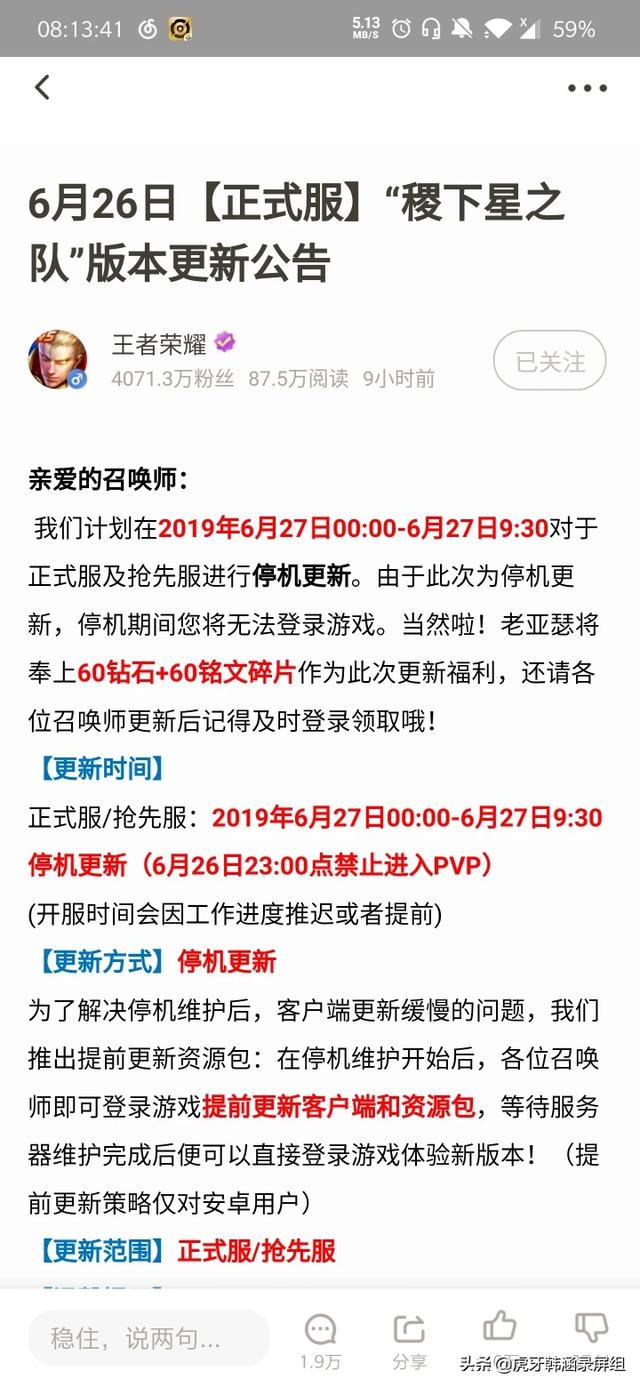
Task: Like this article with thumbs up
Action: [x=499, y=1328]
